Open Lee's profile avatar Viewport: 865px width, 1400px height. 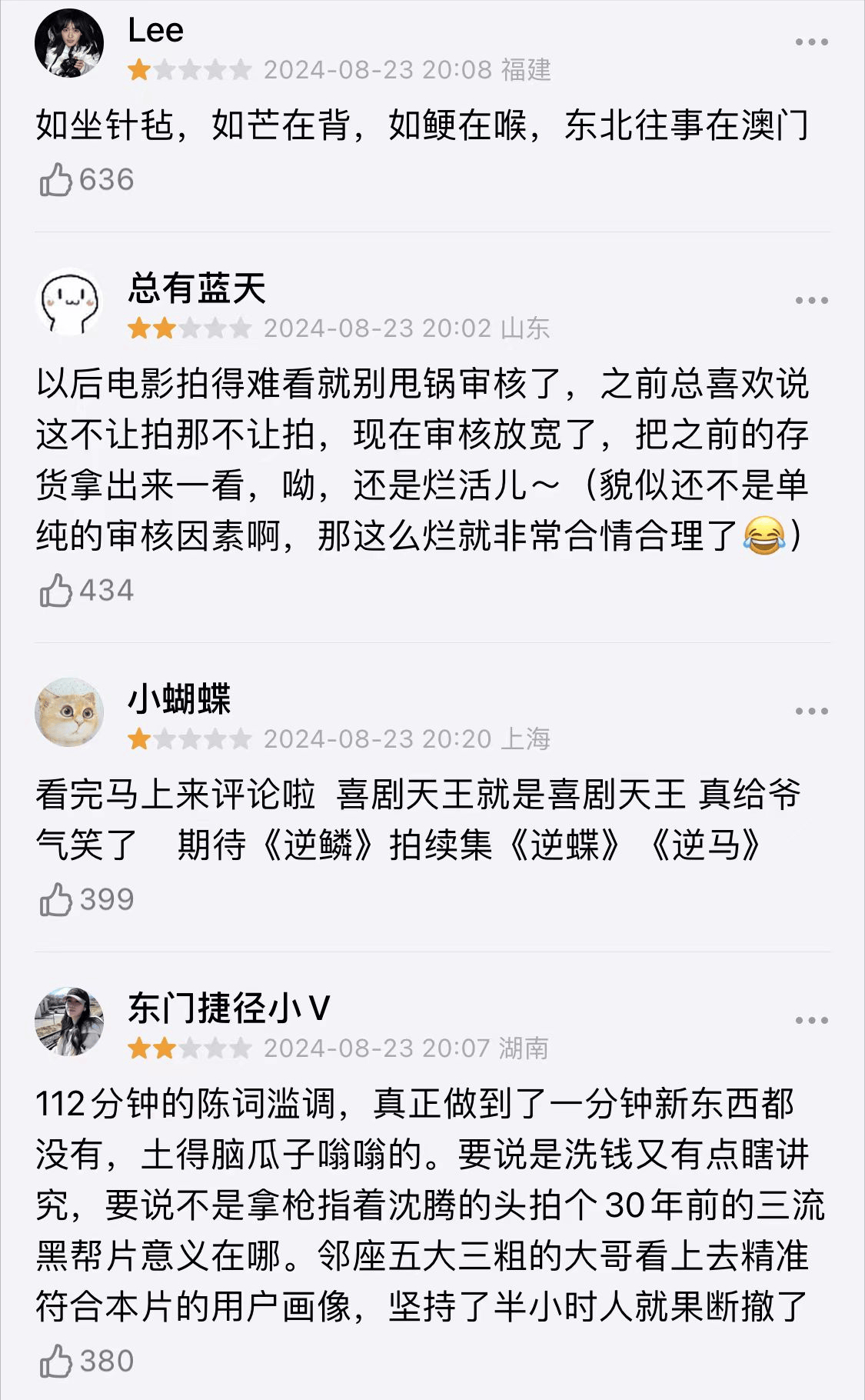pyautogui.click(x=69, y=43)
